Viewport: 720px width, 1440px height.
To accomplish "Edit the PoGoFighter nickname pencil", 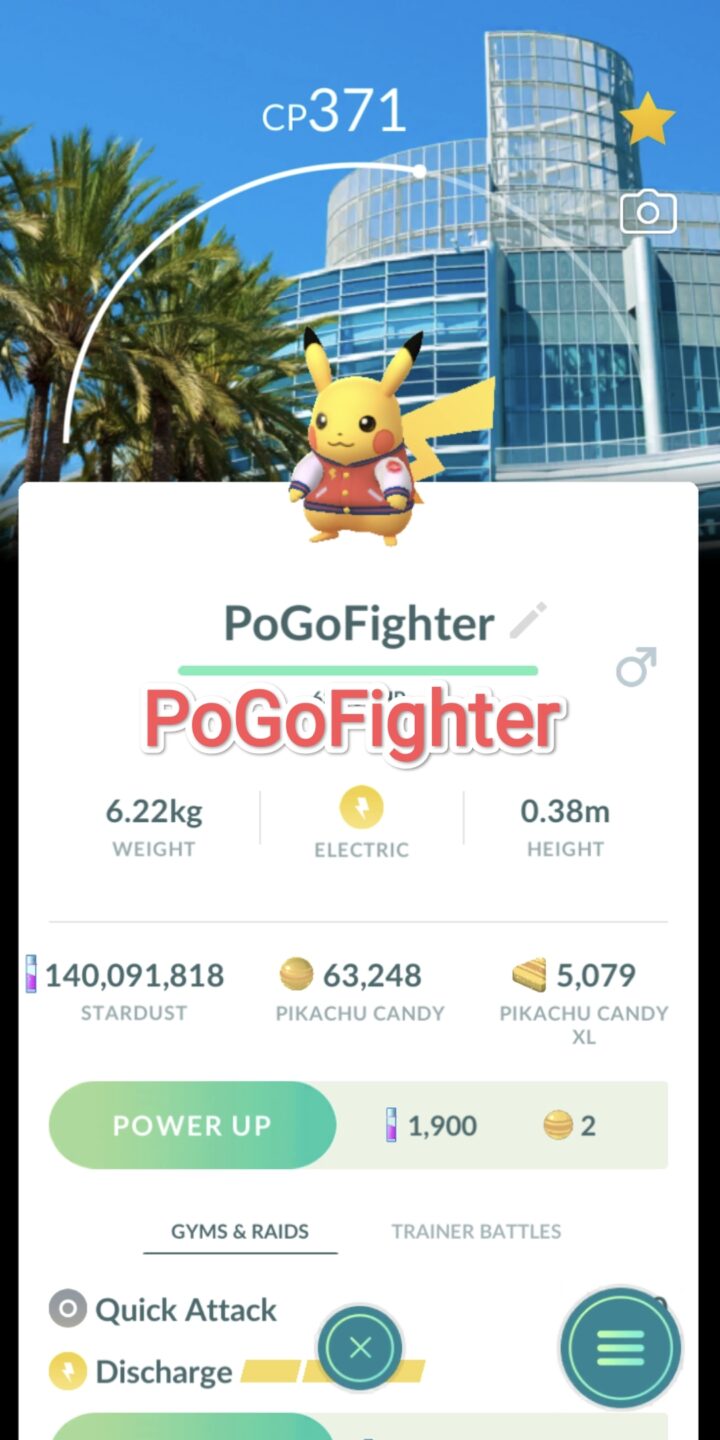I will point(528,621).
